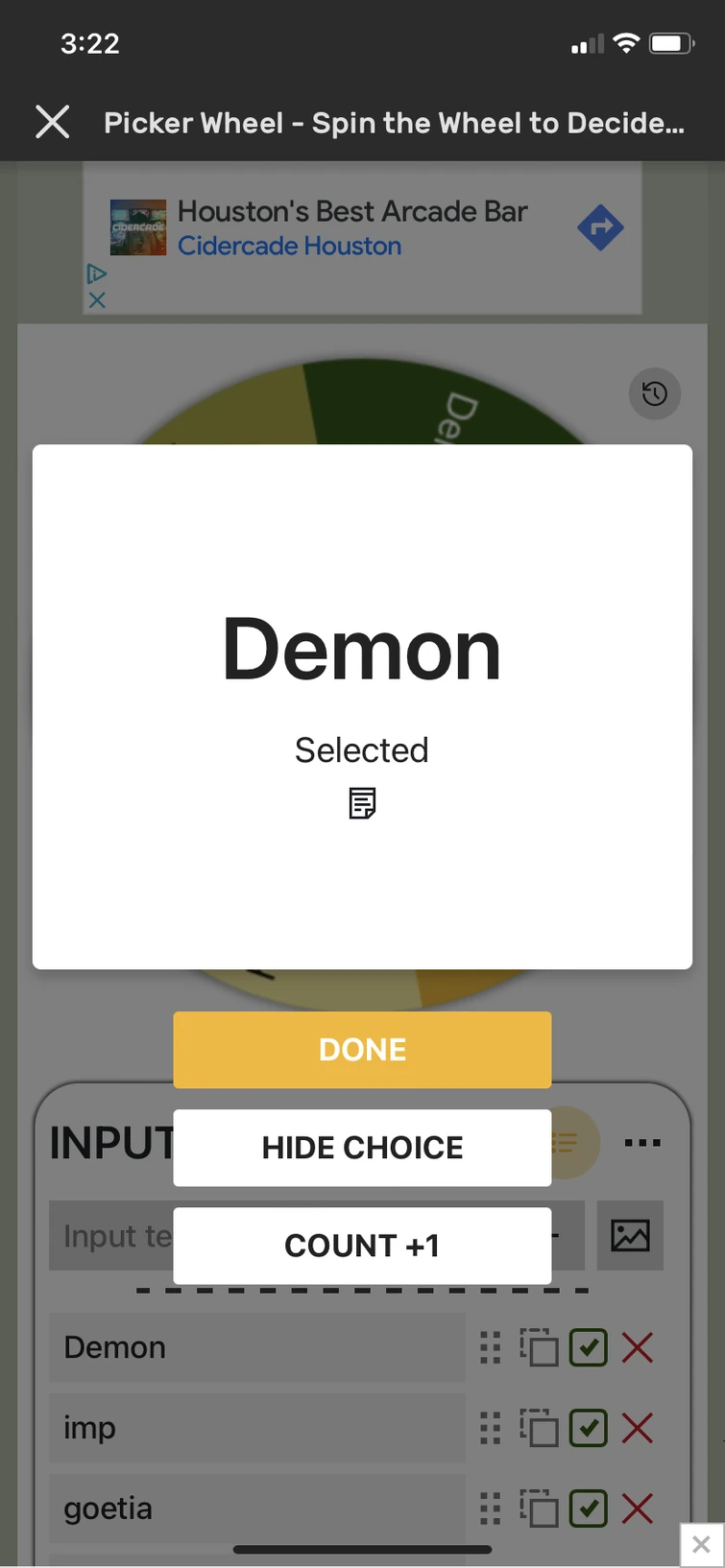725x1568 pixels.
Task: Click the AdChoices icon on the advertisement
Action: (97, 273)
